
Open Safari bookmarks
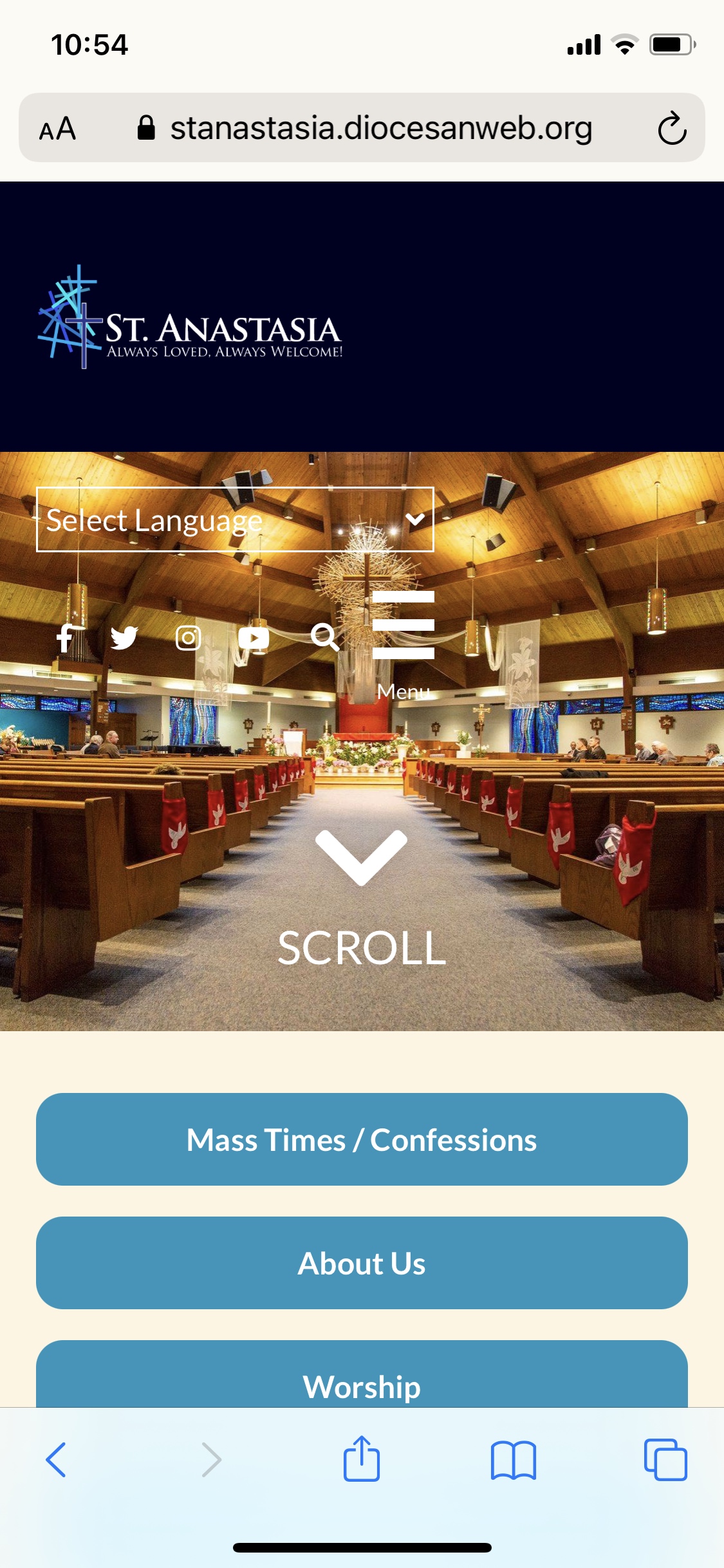(513, 1459)
